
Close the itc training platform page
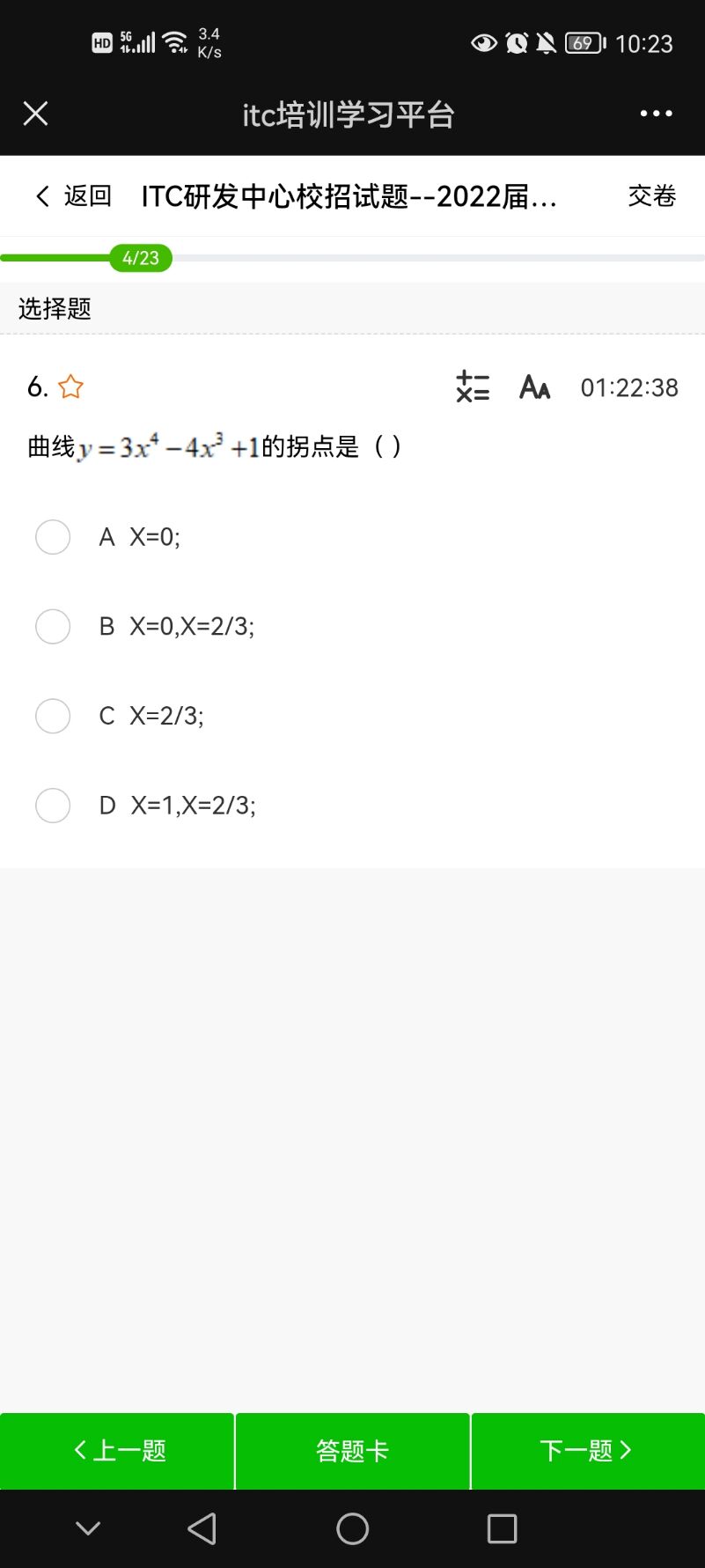35,114
